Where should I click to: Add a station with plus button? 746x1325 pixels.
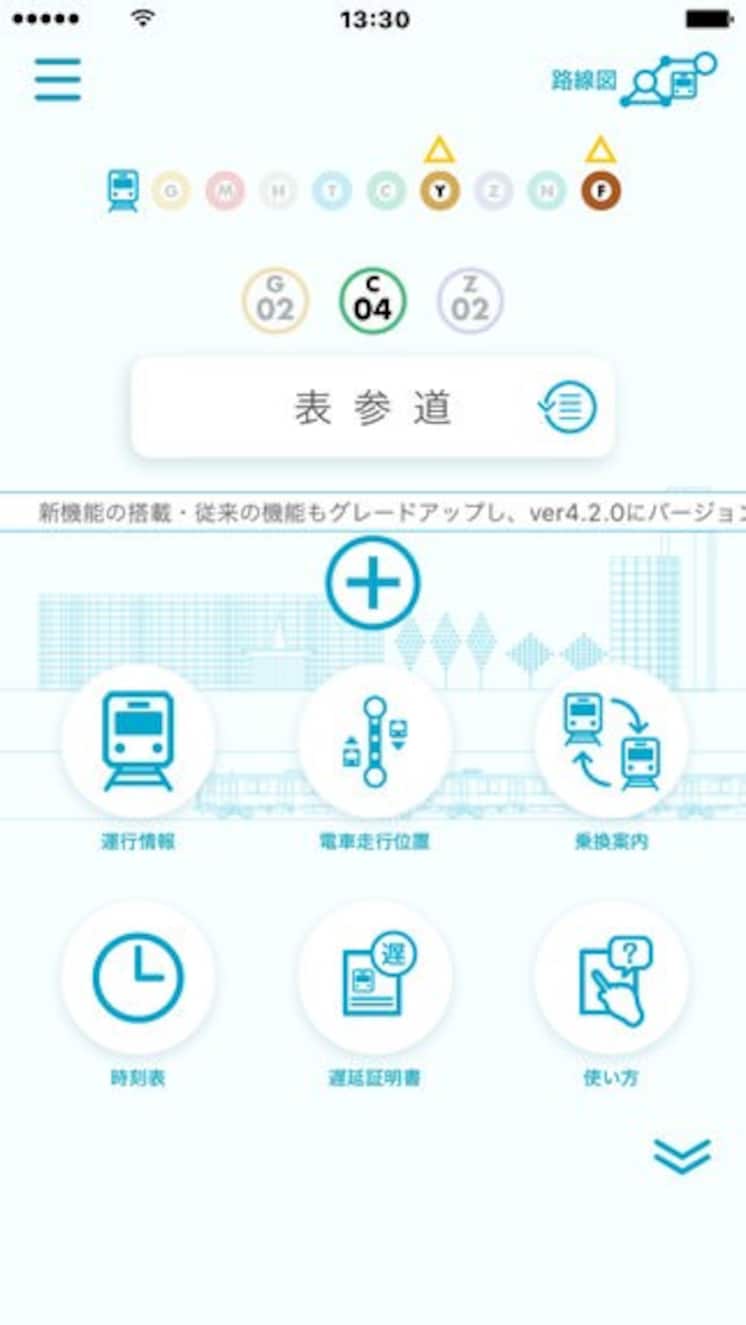point(372,583)
